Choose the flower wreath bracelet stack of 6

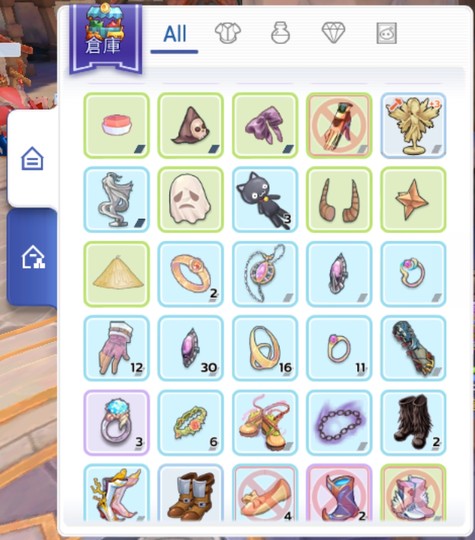click(x=191, y=423)
